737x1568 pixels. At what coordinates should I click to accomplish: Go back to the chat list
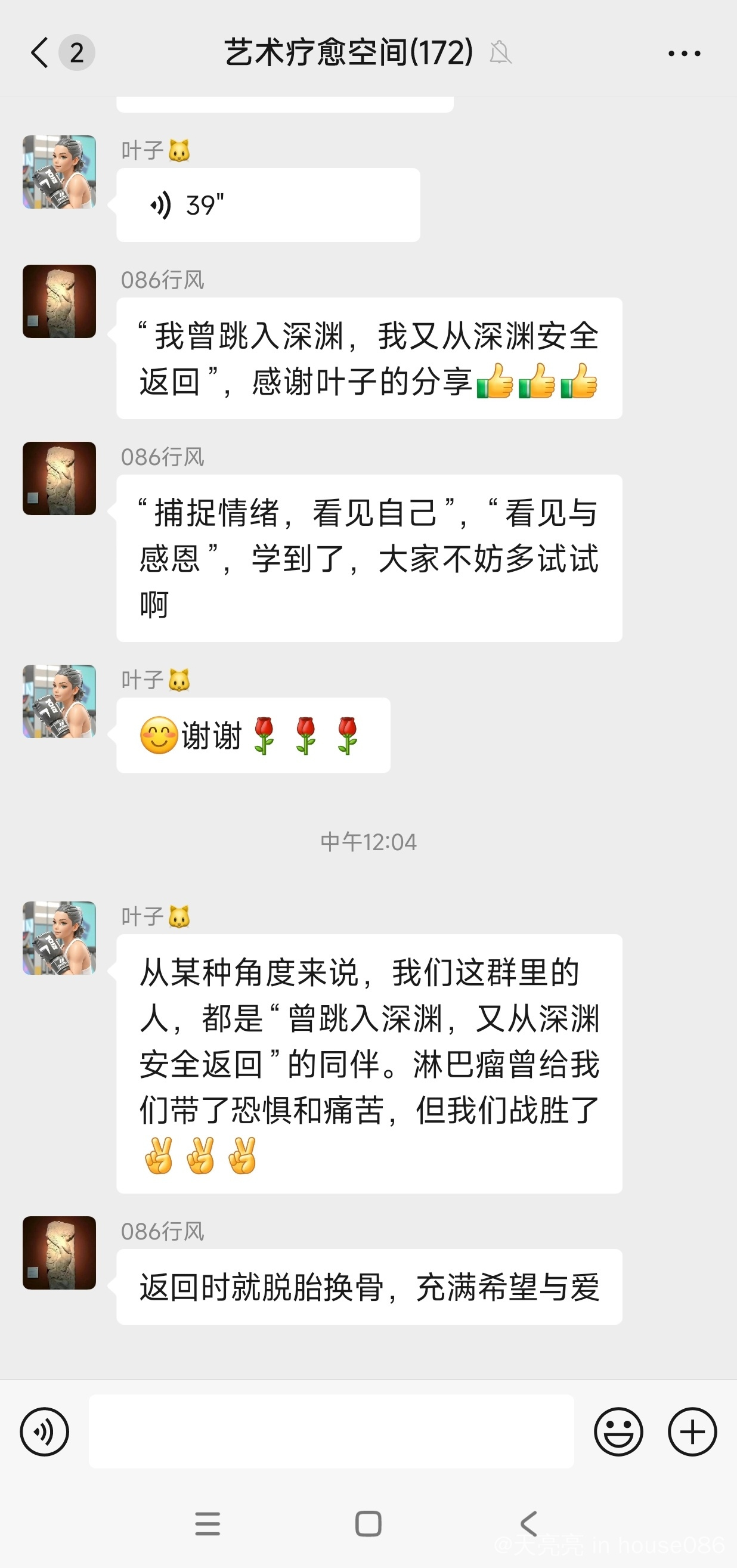40,53
